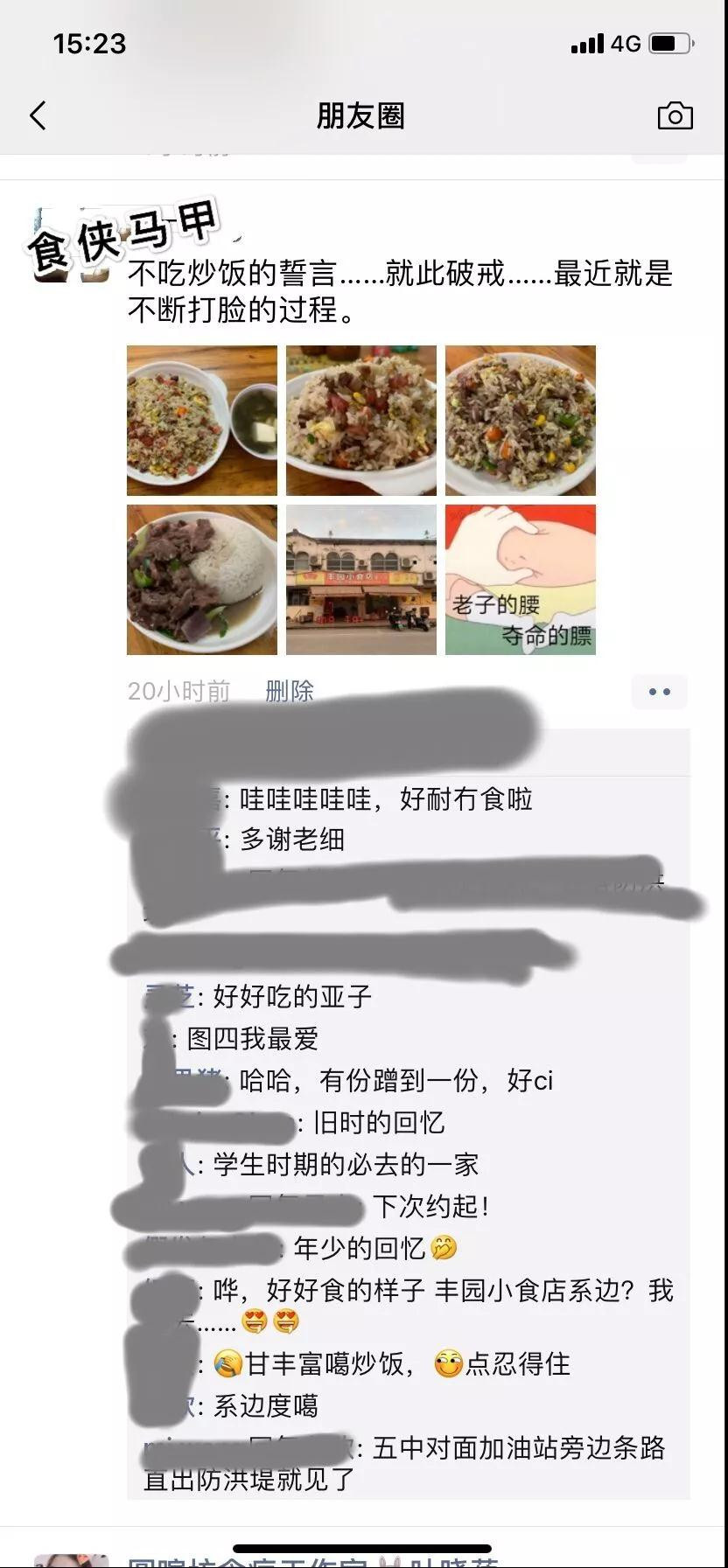The height and width of the screenshot is (1568, 728).
Task: Tap 删除 to delete this post
Action: click(x=290, y=691)
